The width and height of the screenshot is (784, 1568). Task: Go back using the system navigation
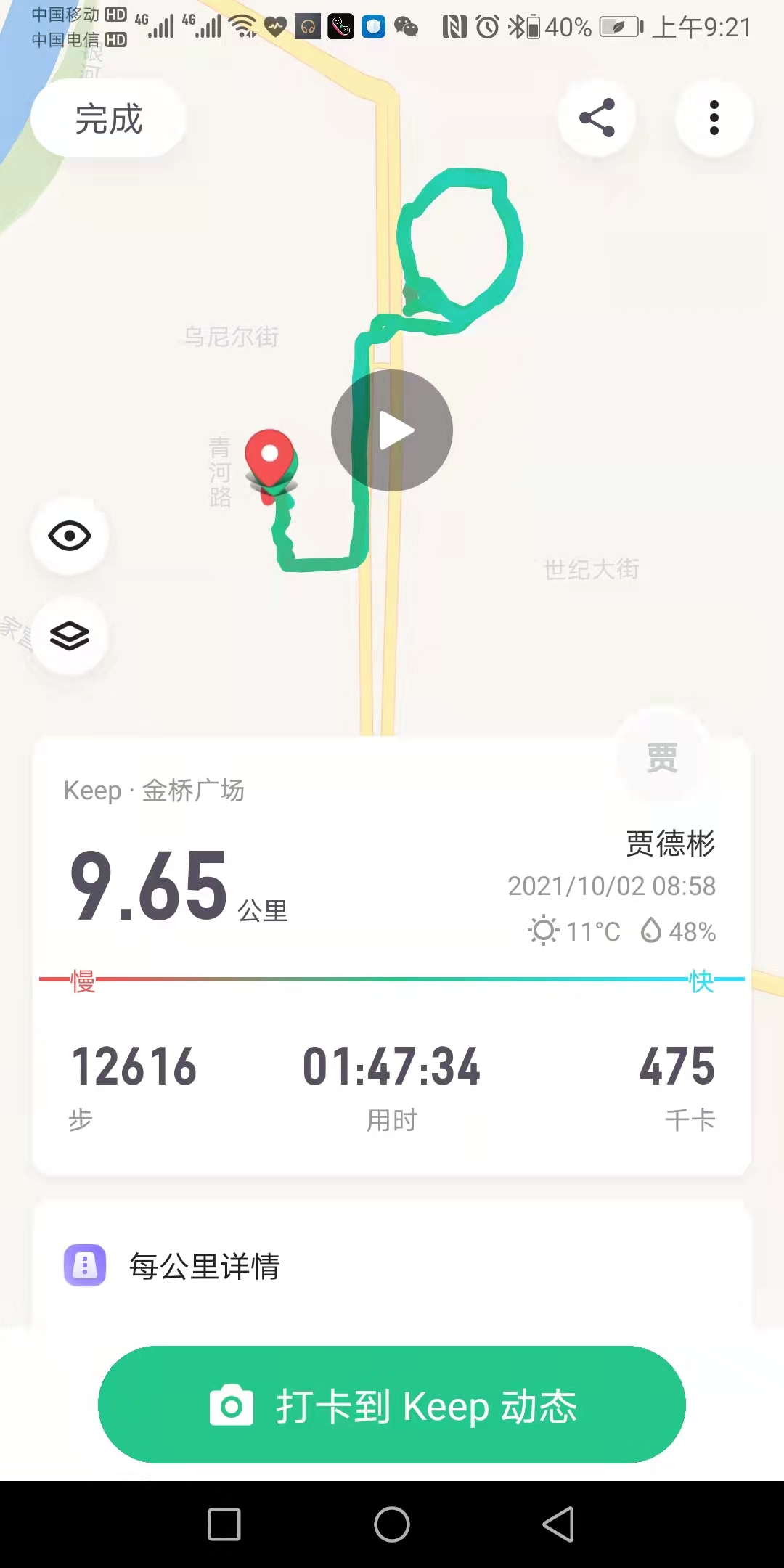click(x=558, y=1524)
